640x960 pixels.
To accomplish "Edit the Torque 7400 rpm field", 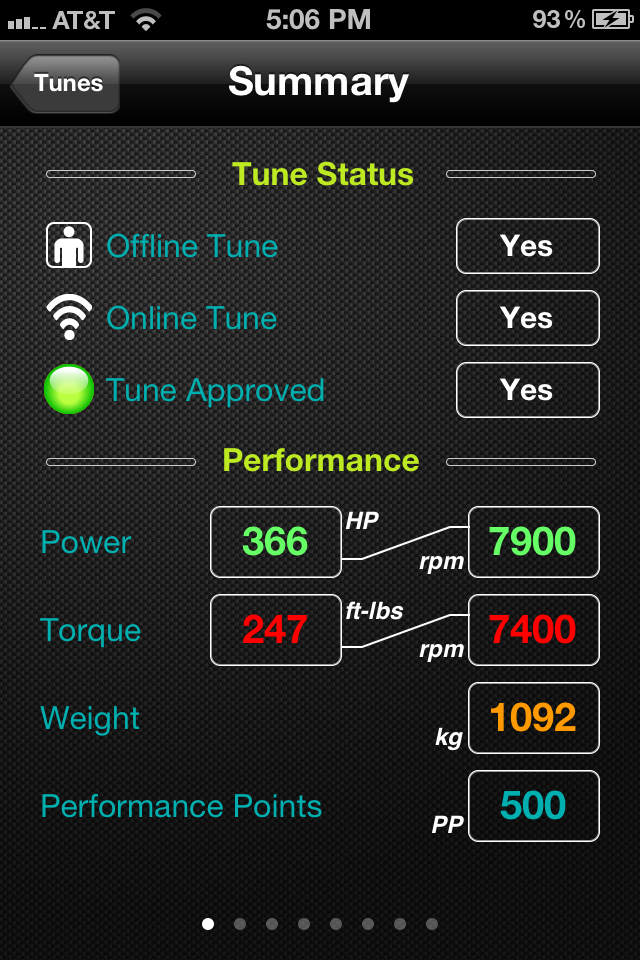I will pos(533,630).
